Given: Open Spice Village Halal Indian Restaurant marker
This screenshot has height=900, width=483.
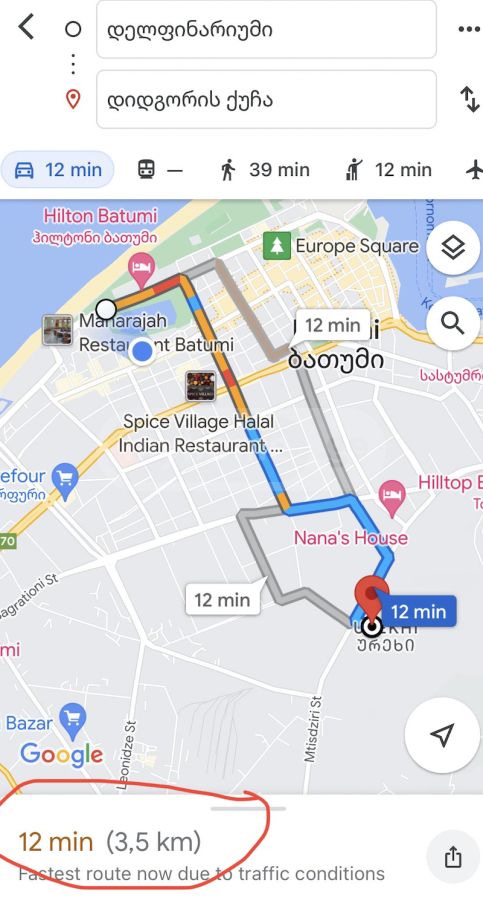Looking at the screenshot, I should [x=200, y=386].
